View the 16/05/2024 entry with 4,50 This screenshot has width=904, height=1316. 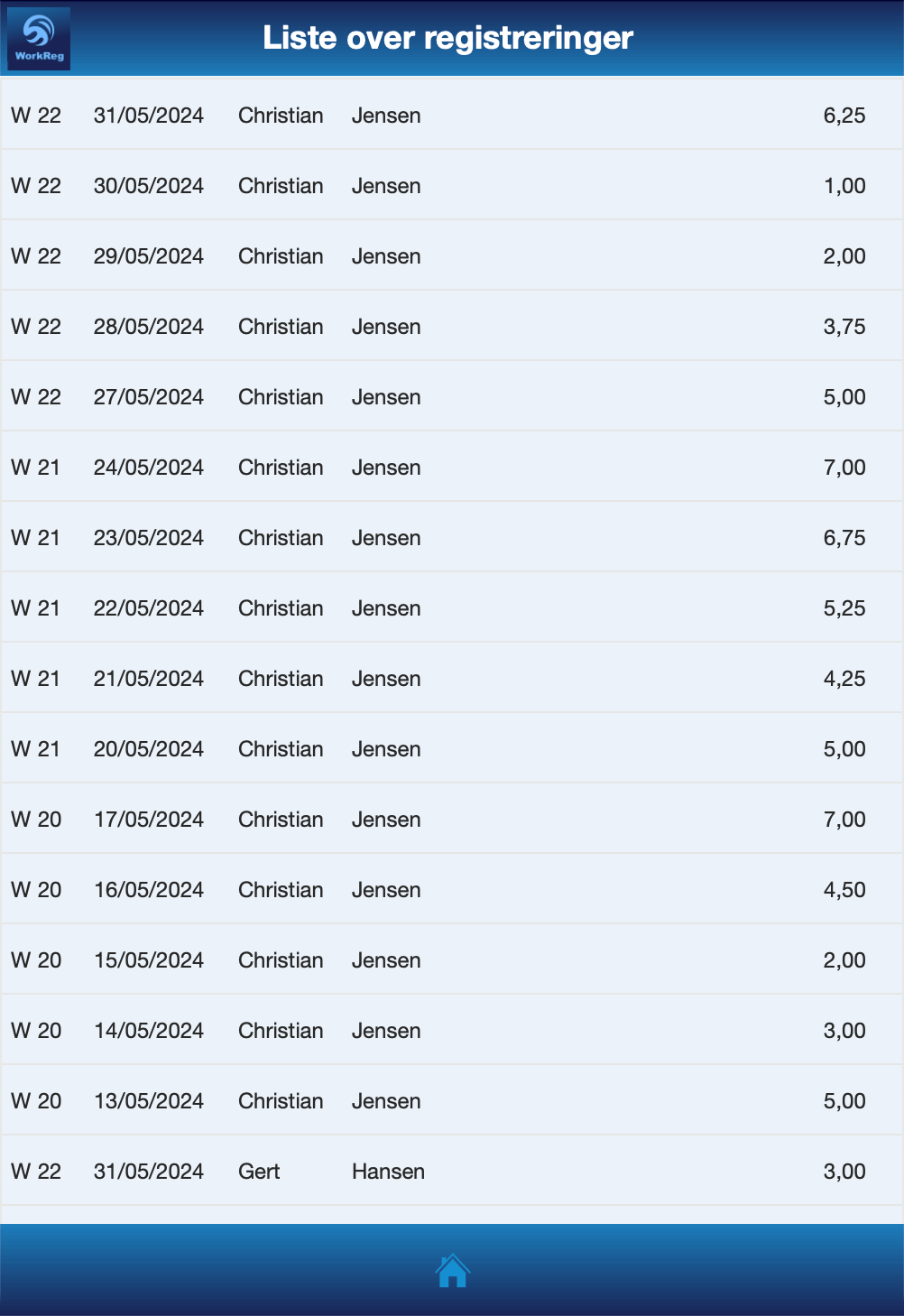[x=451, y=890]
